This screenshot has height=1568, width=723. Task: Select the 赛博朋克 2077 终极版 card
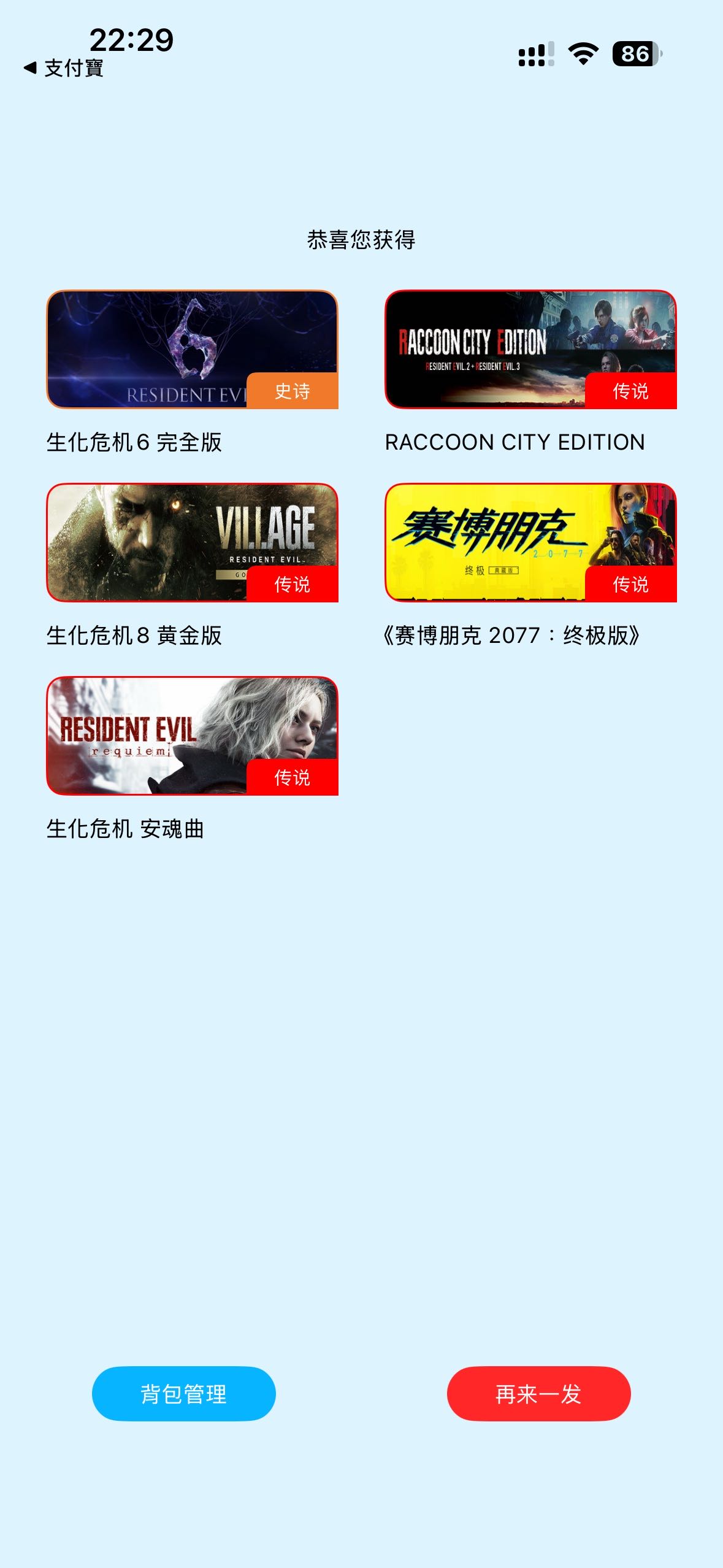[x=530, y=543]
